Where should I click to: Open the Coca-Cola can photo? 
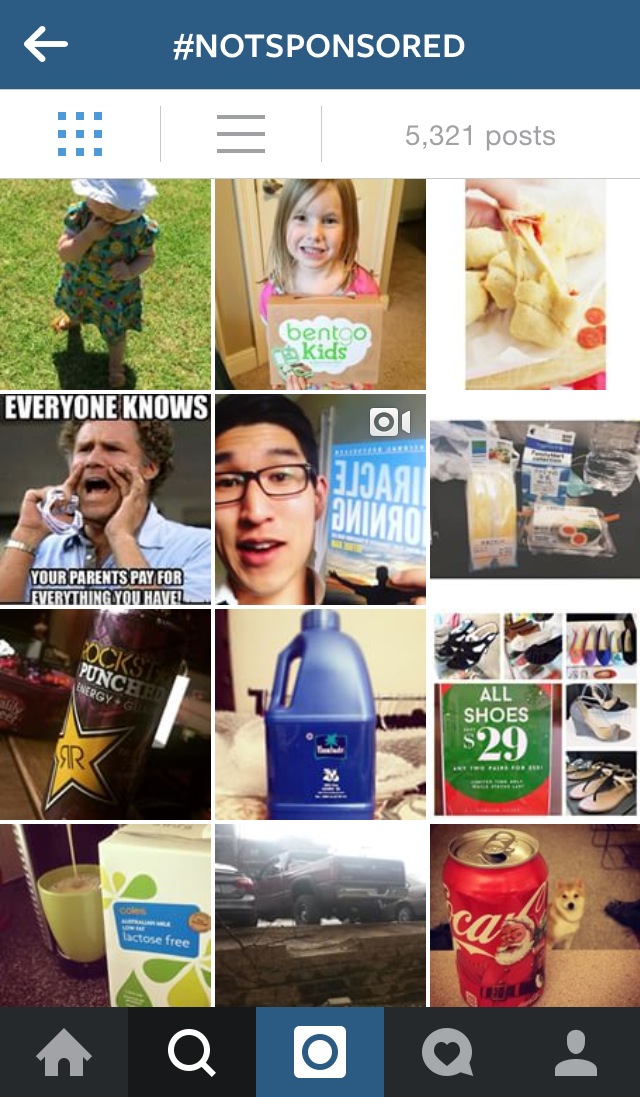pos(535,915)
